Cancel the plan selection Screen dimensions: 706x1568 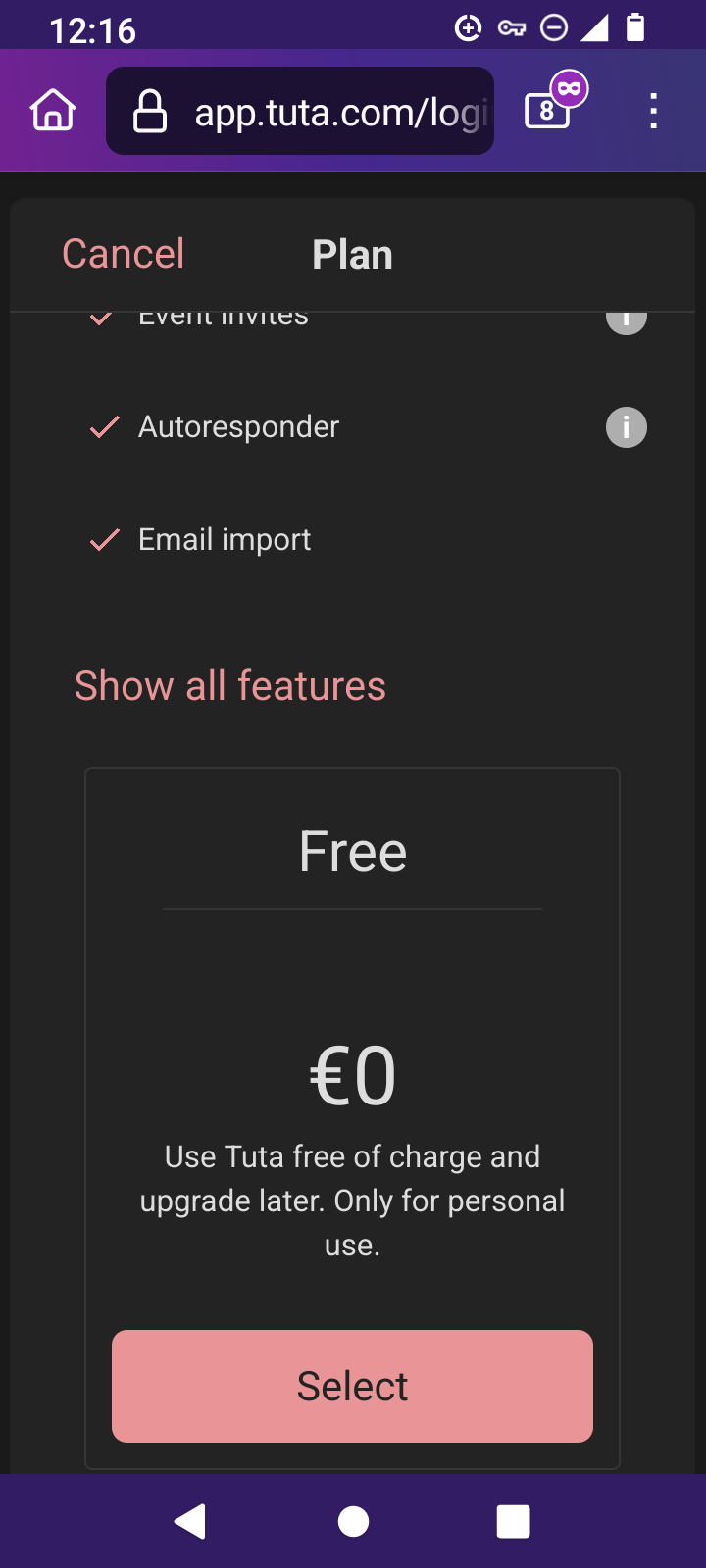123,254
